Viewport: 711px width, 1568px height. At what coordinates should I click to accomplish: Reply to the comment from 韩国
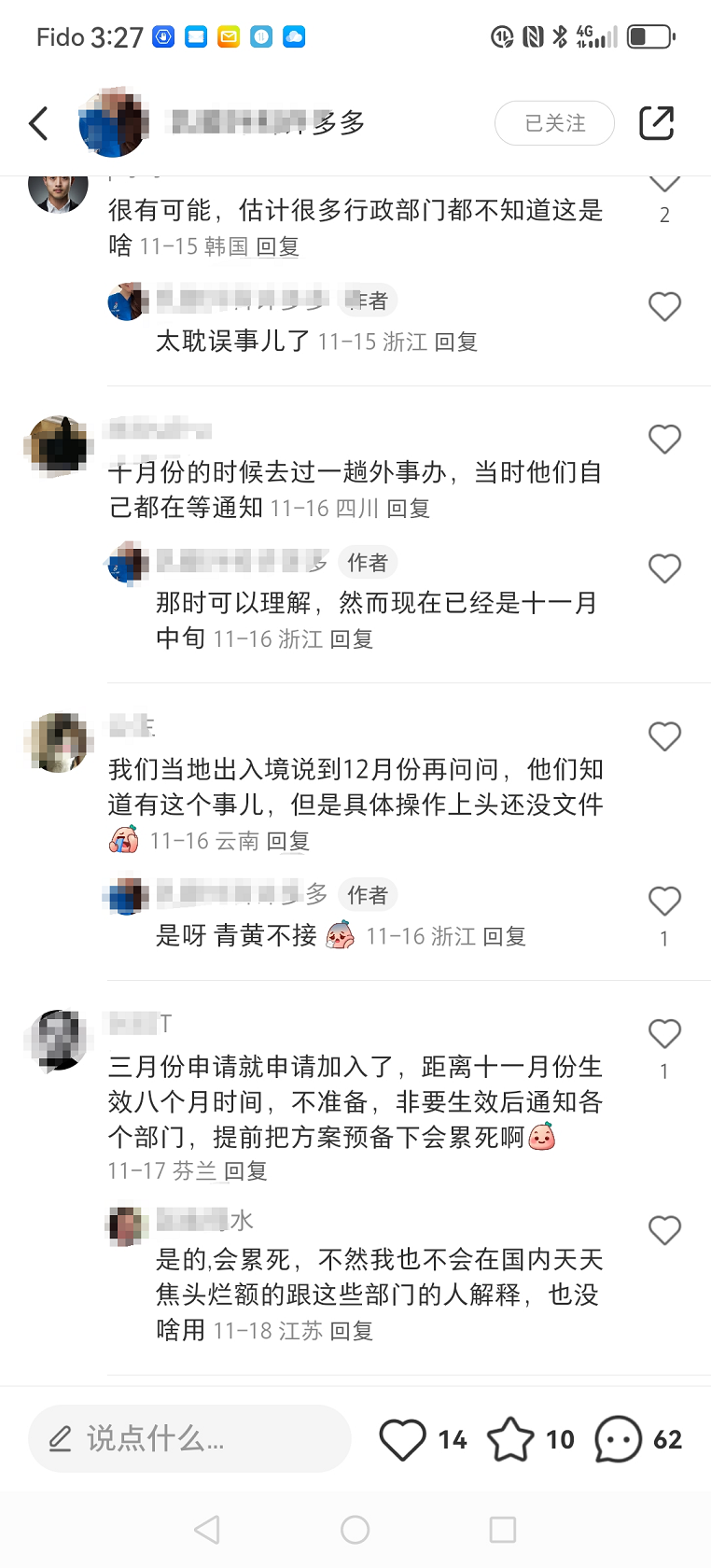(x=277, y=246)
